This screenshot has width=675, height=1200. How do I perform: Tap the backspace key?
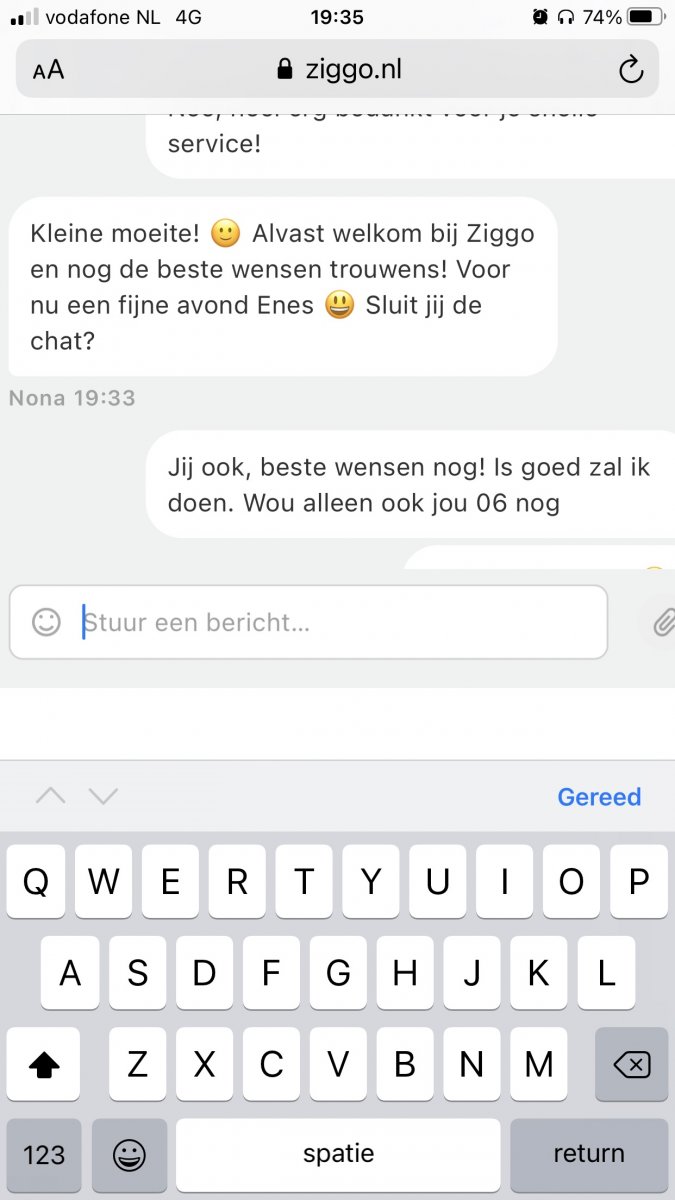point(631,1064)
